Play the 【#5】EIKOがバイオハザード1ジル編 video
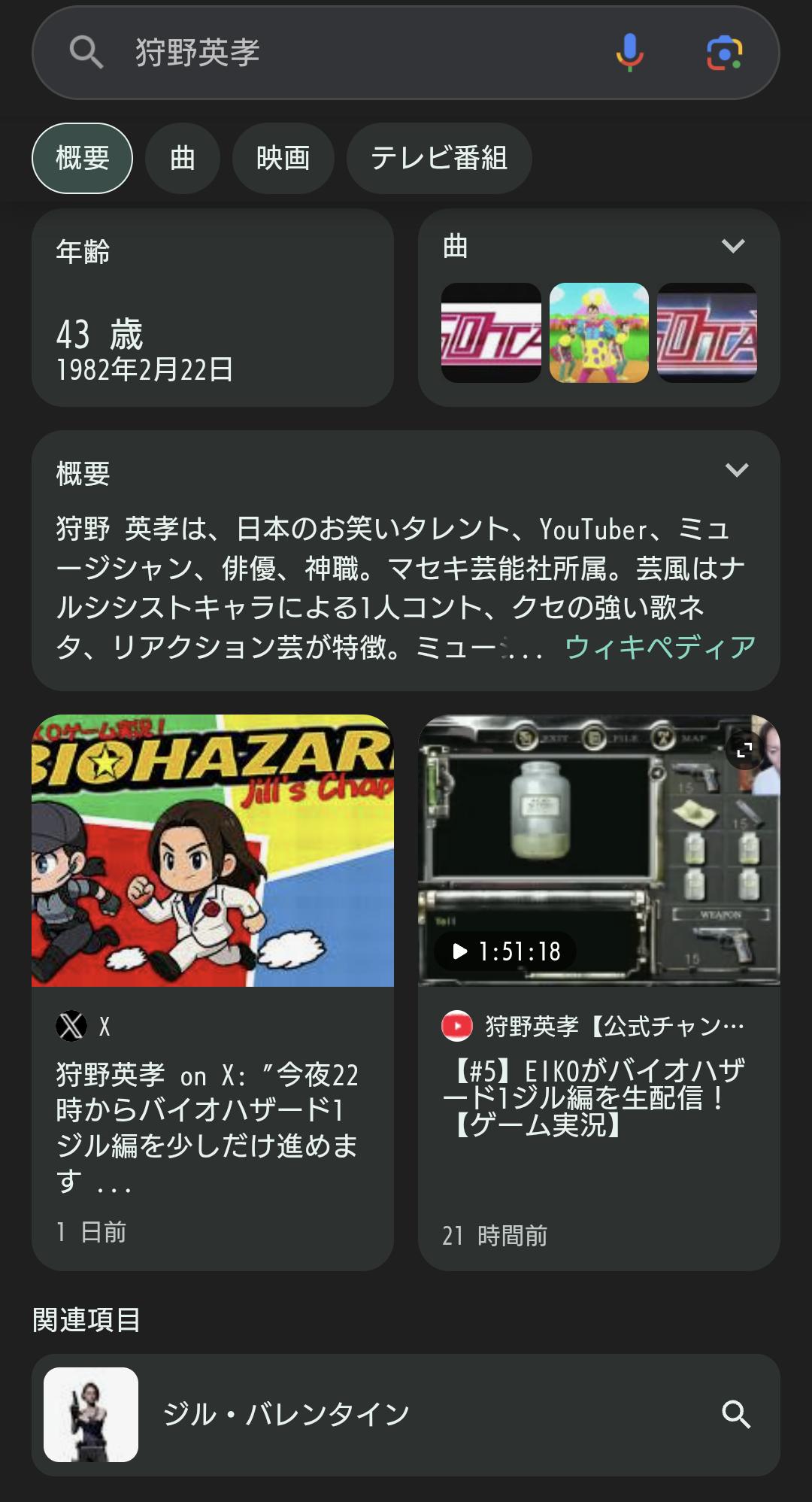The width and height of the screenshot is (812, 1502). coord(598,850)
